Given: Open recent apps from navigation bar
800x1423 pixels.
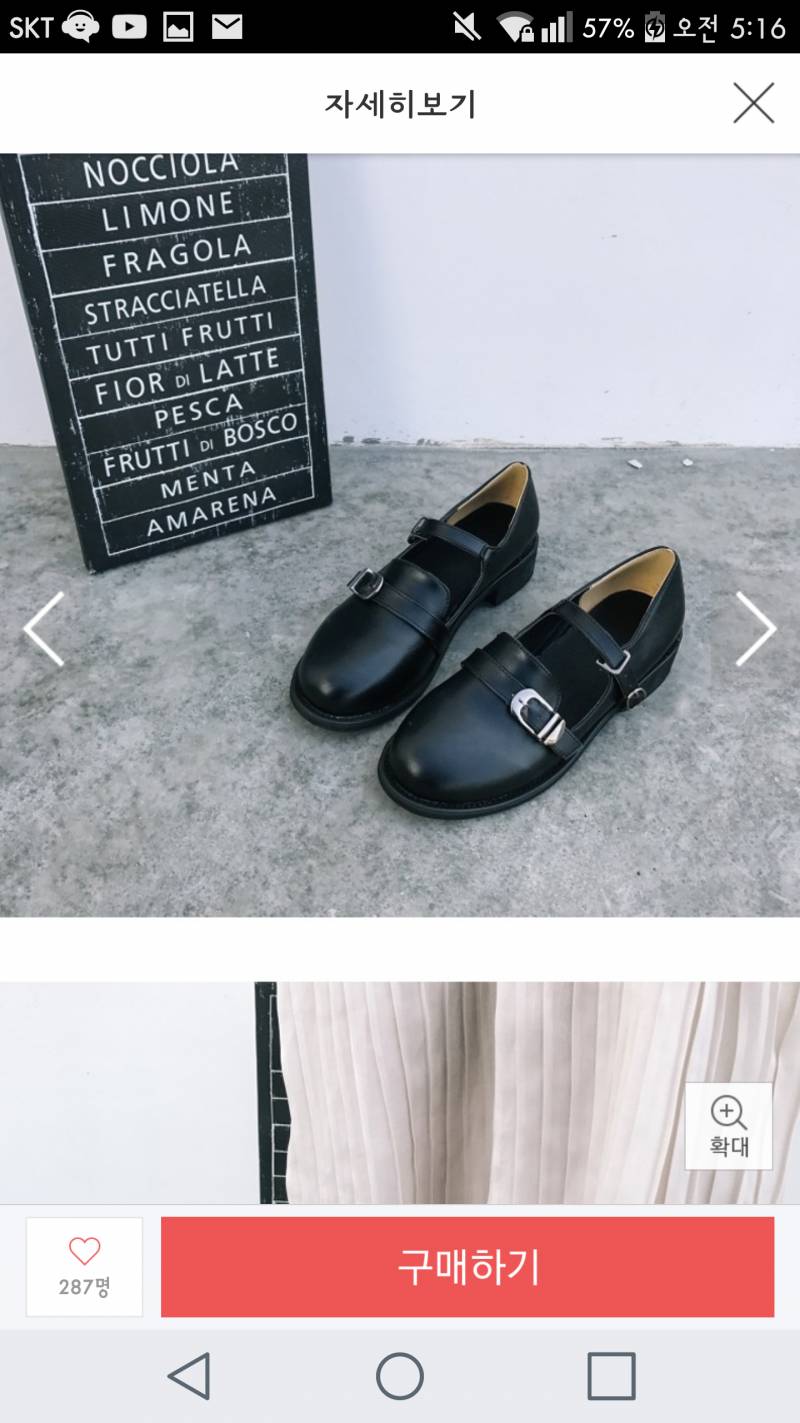Looking at the screenshot, I should pyautogui.click(x=611, y=1376).
